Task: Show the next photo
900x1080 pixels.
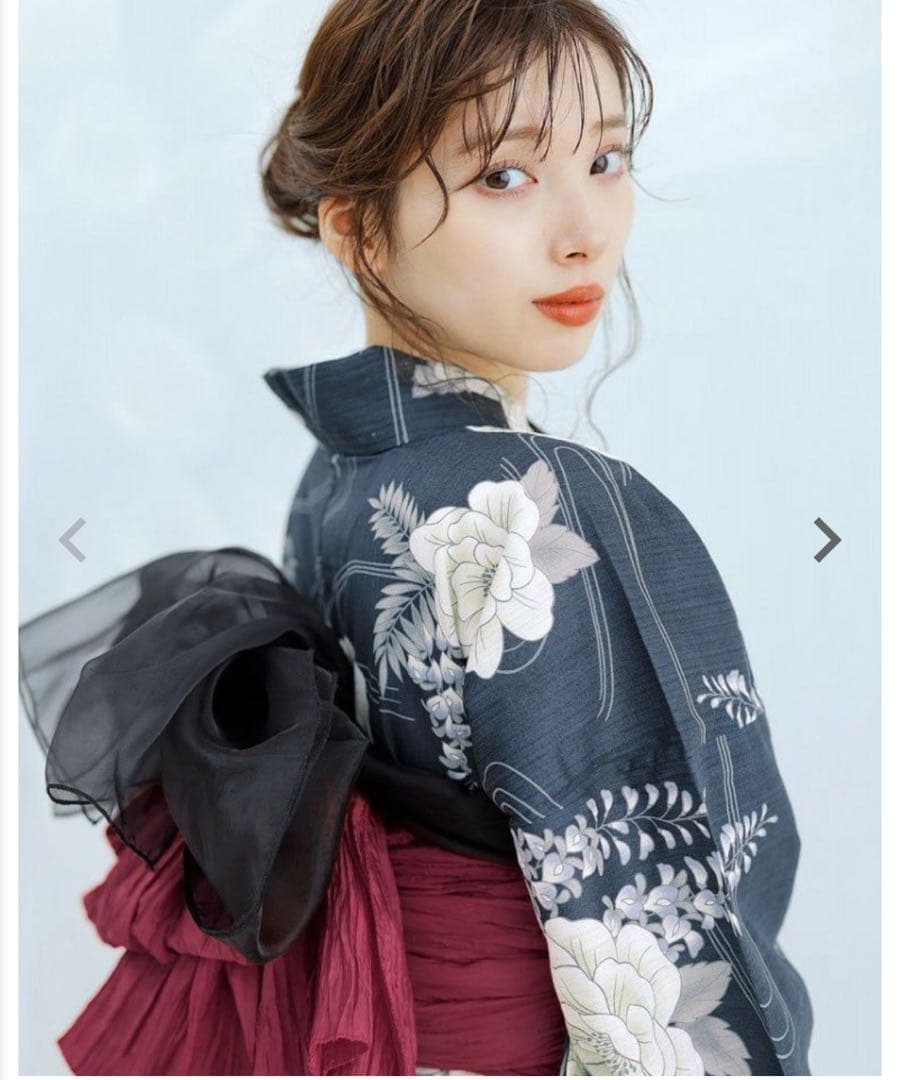Action: [826, 540]
